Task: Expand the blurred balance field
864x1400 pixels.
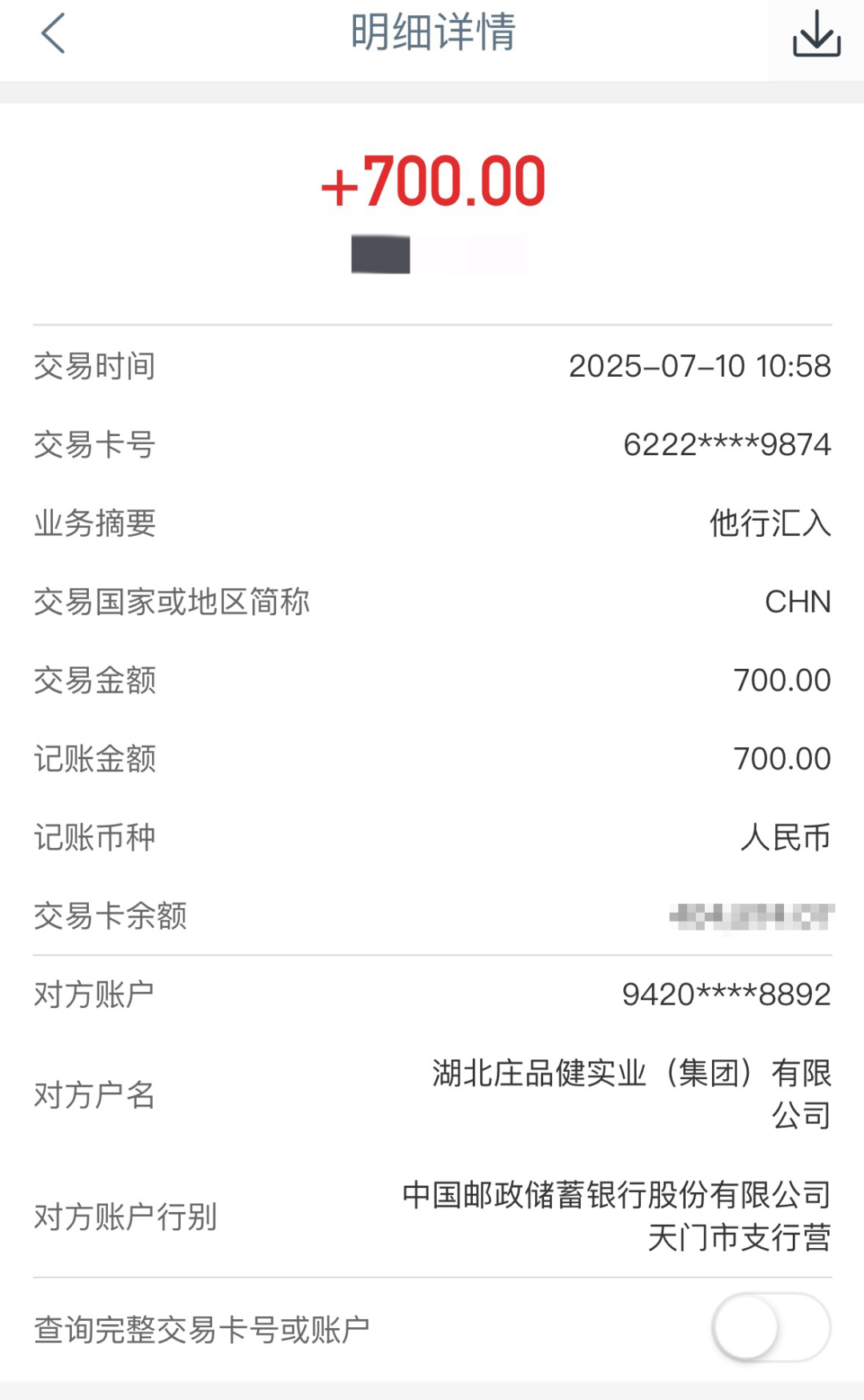Action: tap(752, 916)
